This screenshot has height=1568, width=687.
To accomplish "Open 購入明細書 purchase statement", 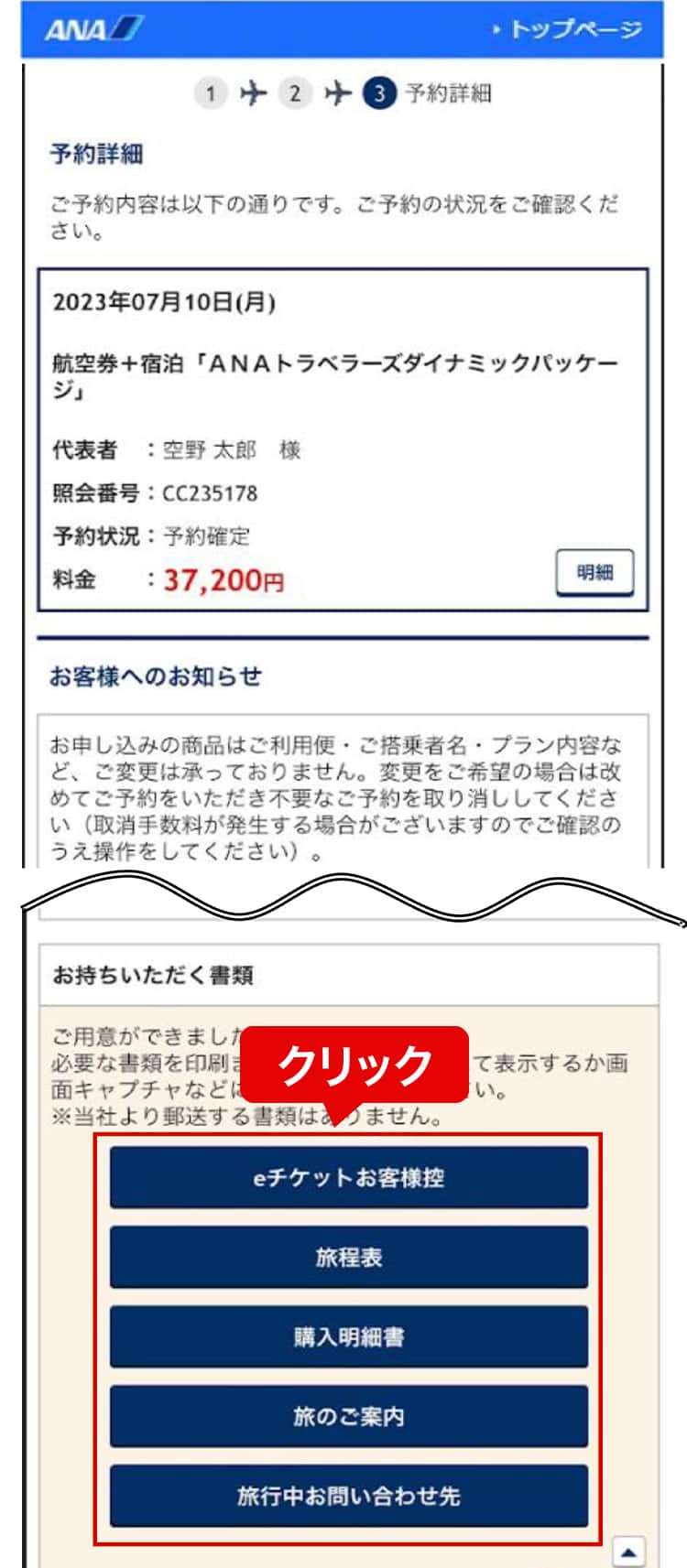I will [348, 1336].
